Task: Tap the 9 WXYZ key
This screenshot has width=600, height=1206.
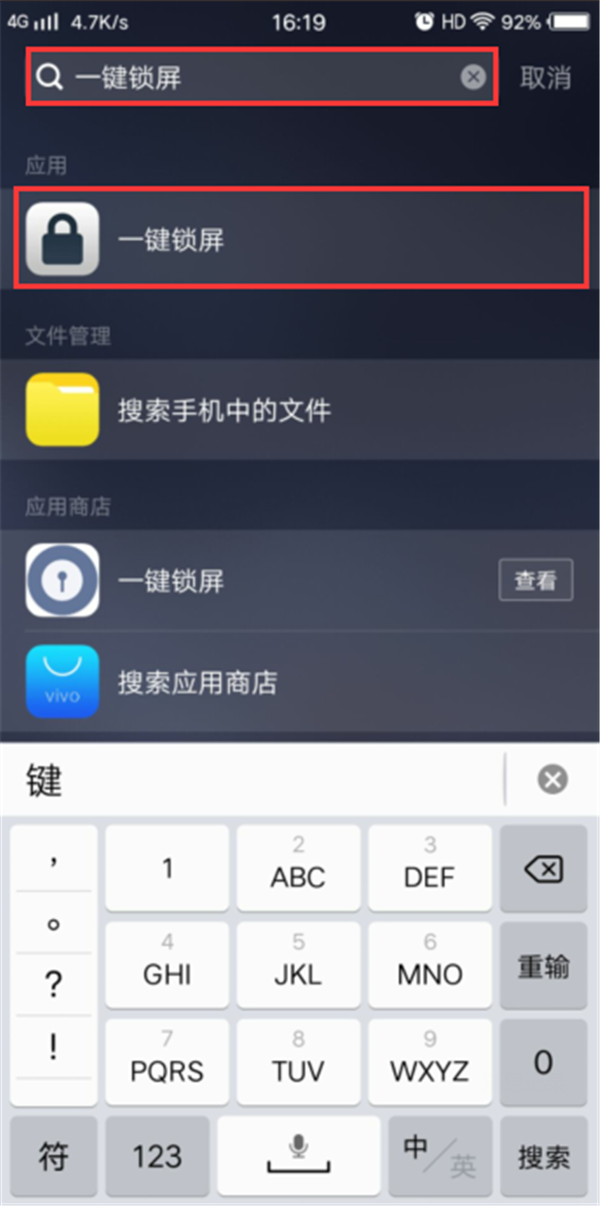Action: click(x=429, y=1062)
